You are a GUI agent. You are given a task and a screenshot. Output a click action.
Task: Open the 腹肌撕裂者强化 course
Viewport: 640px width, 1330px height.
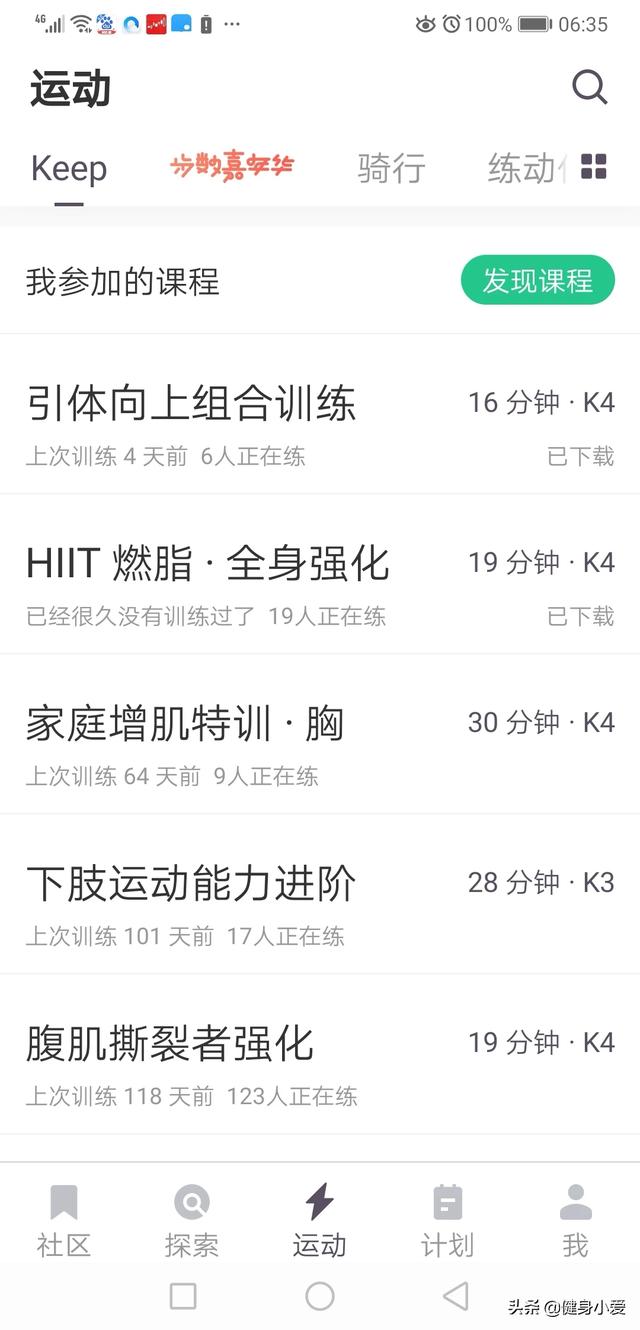[320, 1055]
